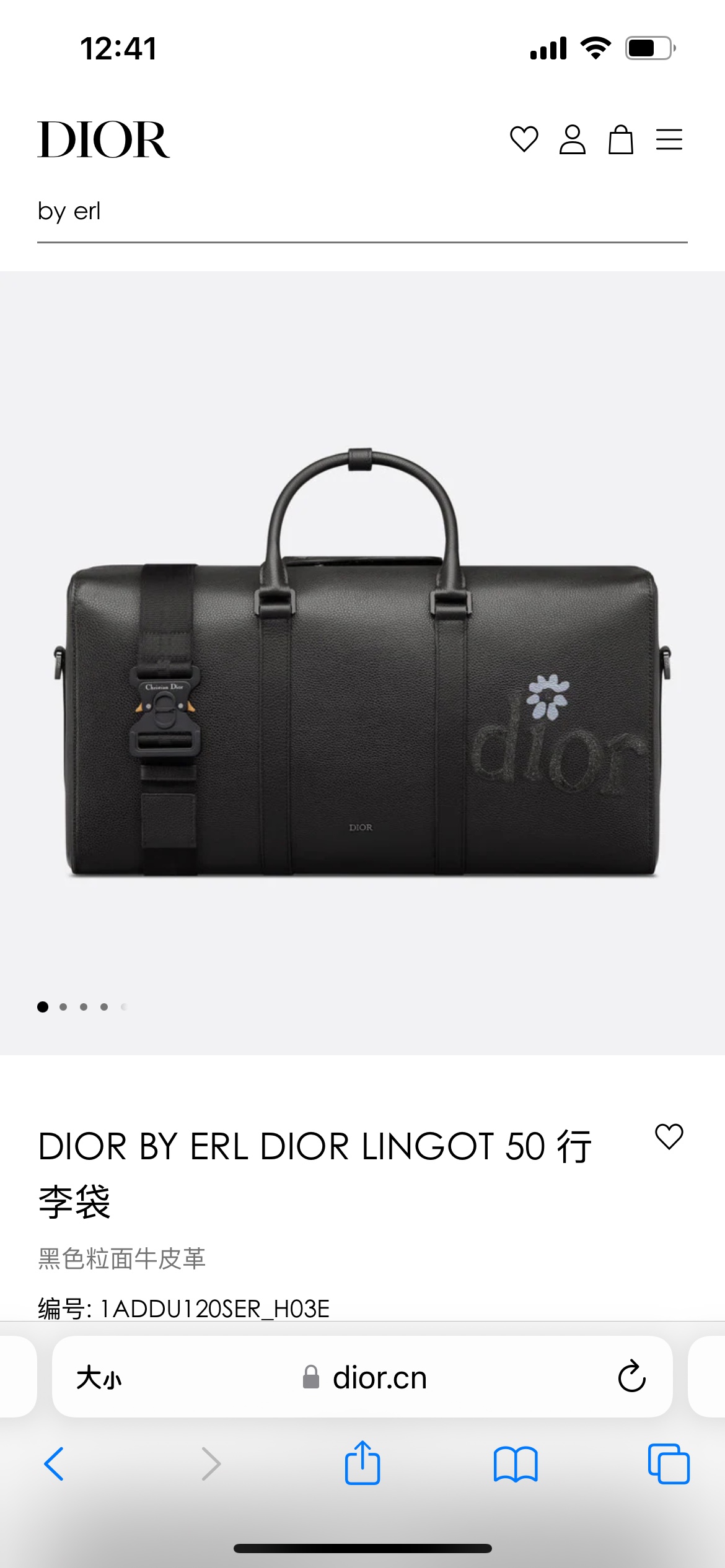Open the Lingot 50 bag product image

coord(362,663)
